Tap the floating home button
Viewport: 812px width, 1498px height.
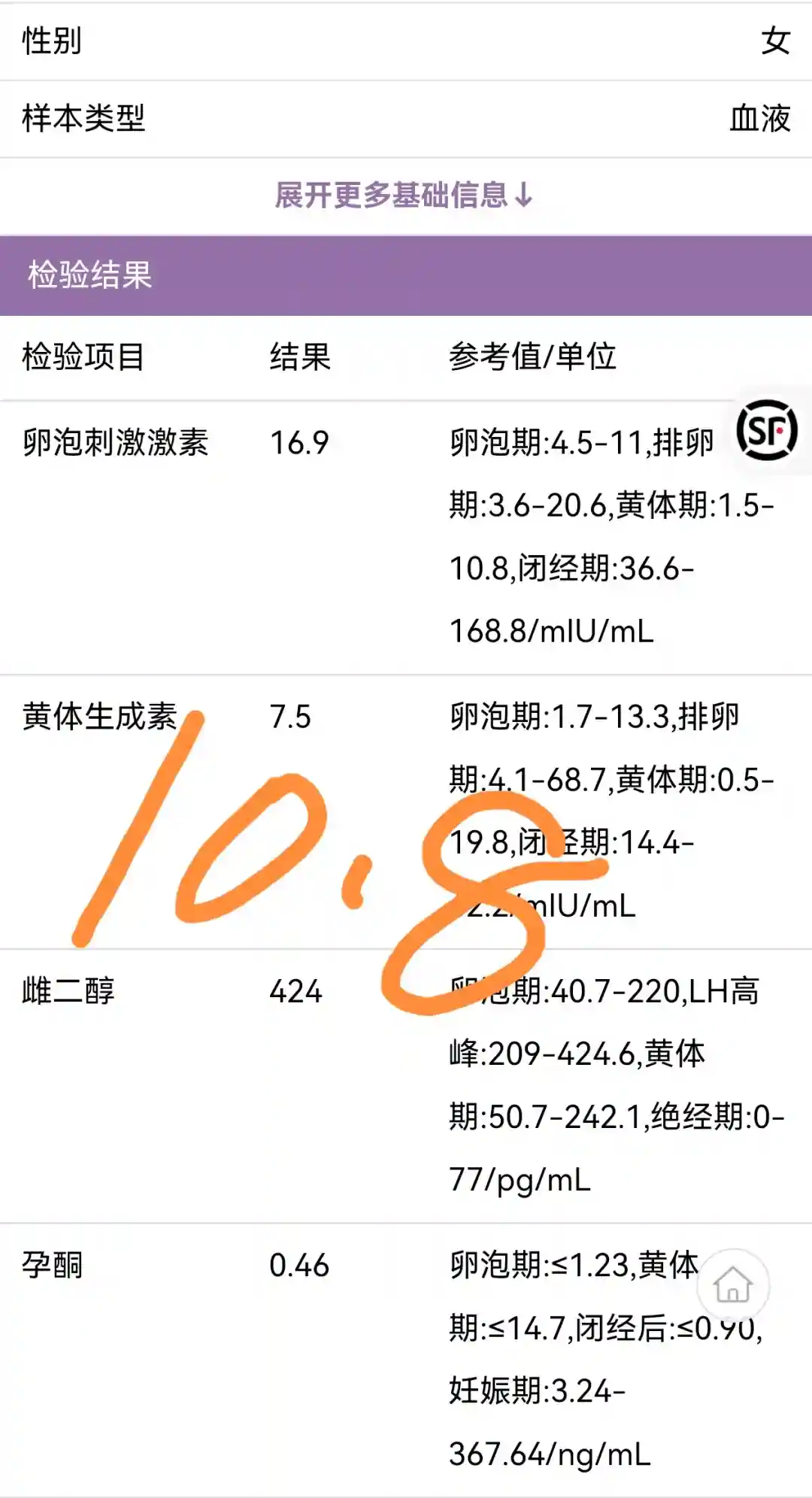click(733, 1285)
